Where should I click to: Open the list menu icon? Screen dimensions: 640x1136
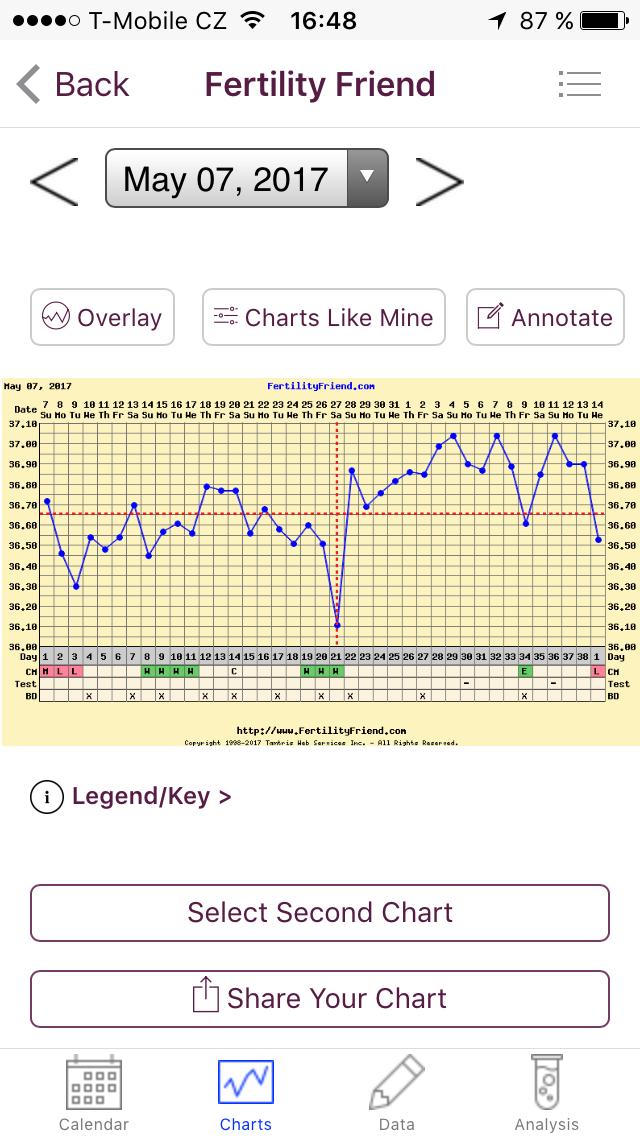(579, 85)
